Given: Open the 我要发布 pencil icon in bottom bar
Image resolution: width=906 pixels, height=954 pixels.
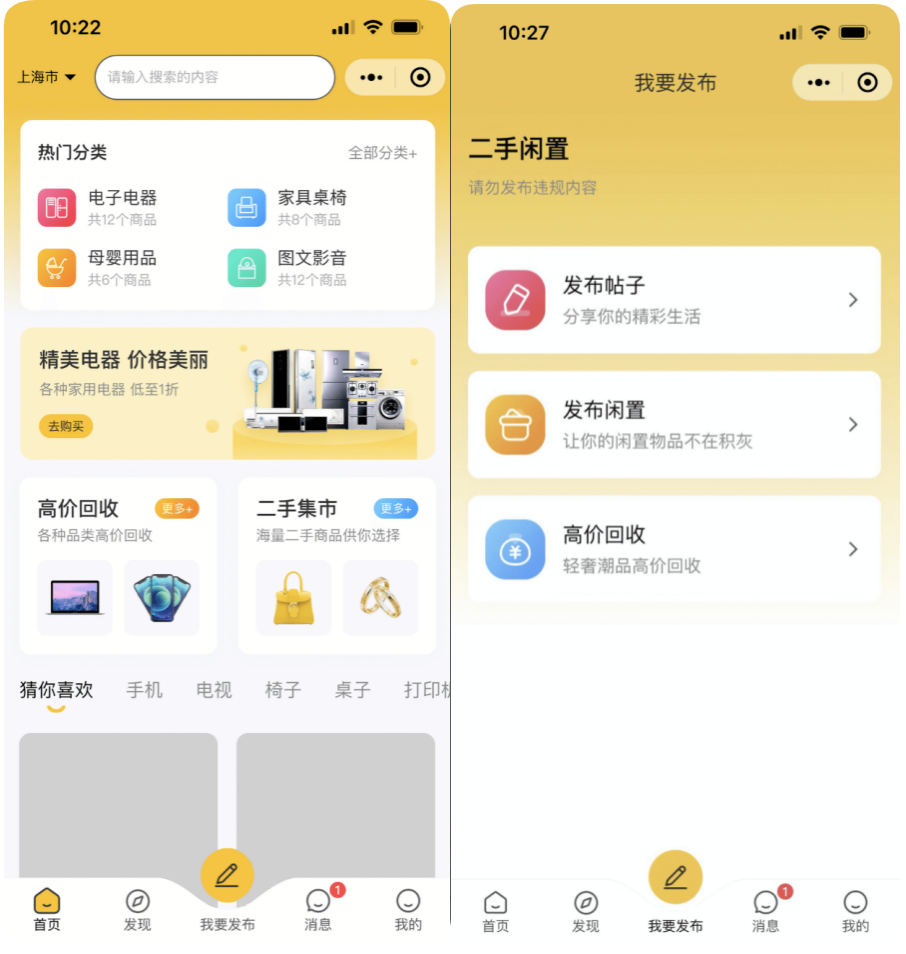Looking at the screenshot, I should 228,875.
